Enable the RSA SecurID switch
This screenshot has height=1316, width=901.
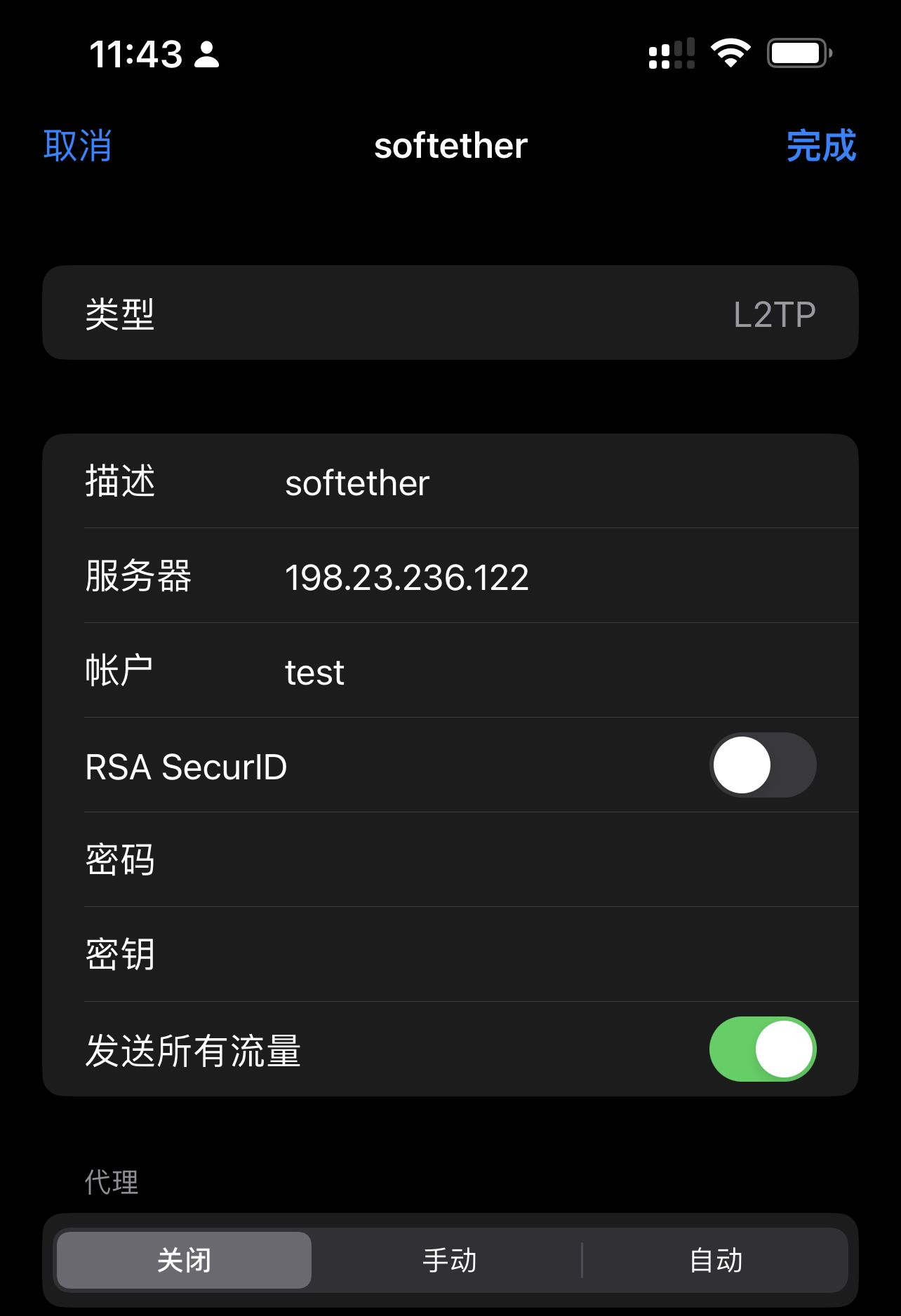762,765
